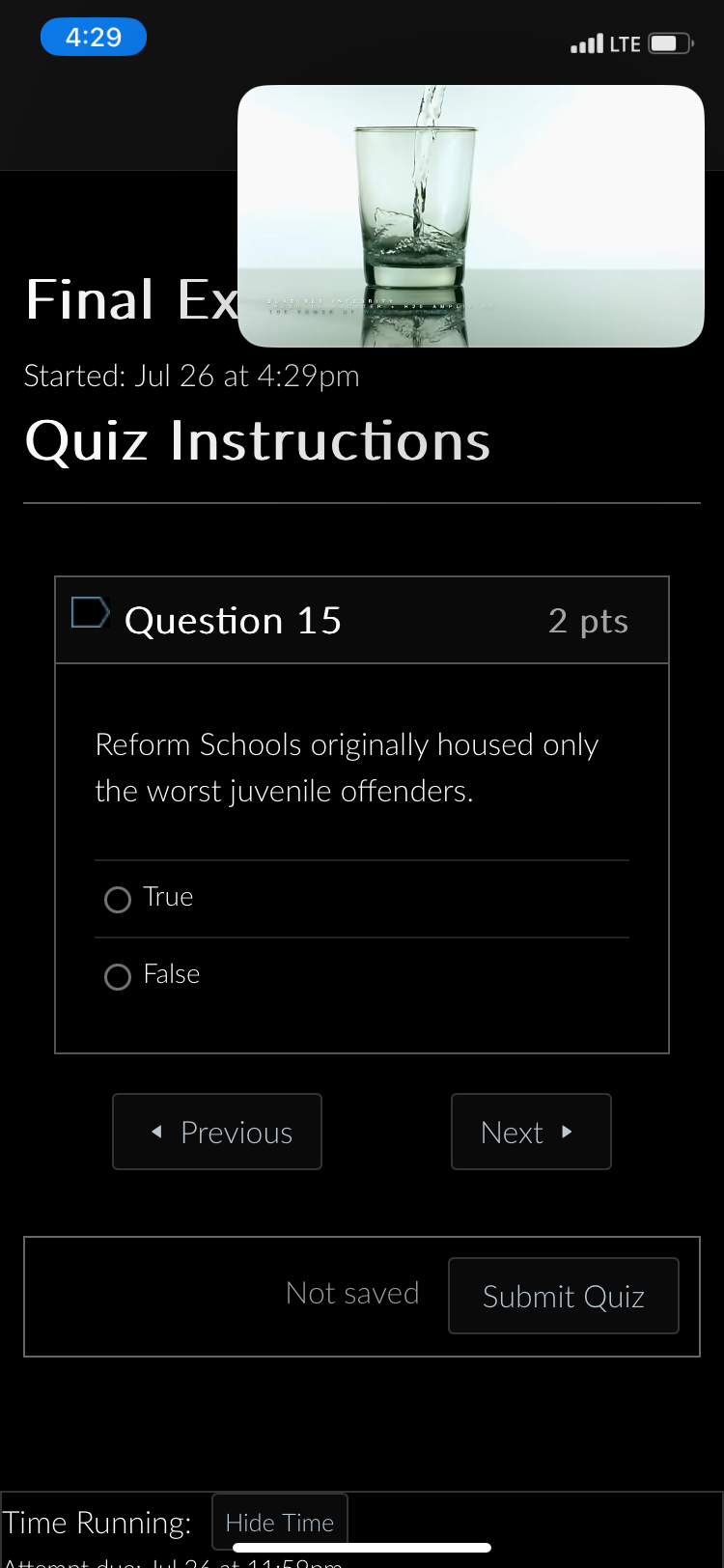Tap the blue 4:29 clock pill
Viewport: 724px width, 1568px height.
click(93, 36)
